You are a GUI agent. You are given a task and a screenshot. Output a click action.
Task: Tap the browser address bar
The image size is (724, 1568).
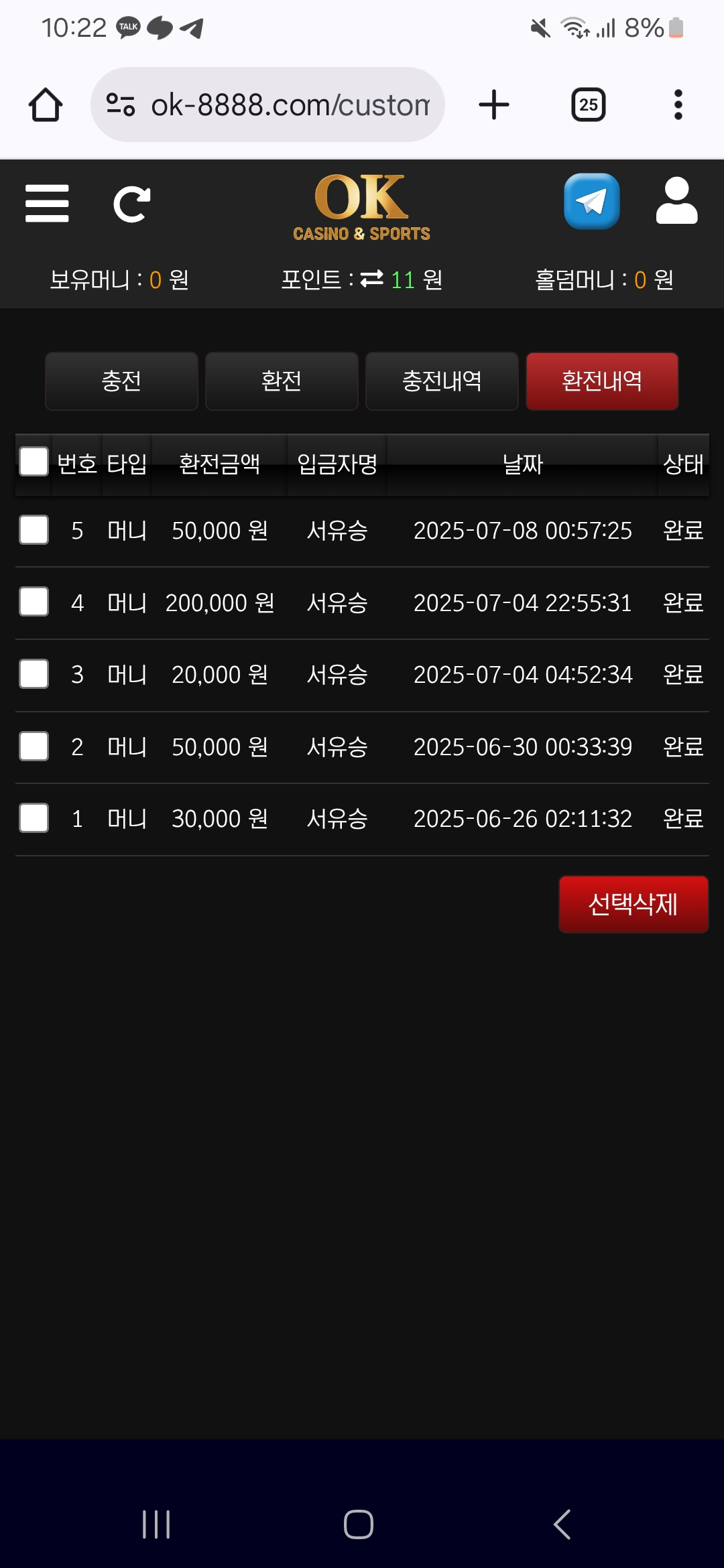pos(267,105)
